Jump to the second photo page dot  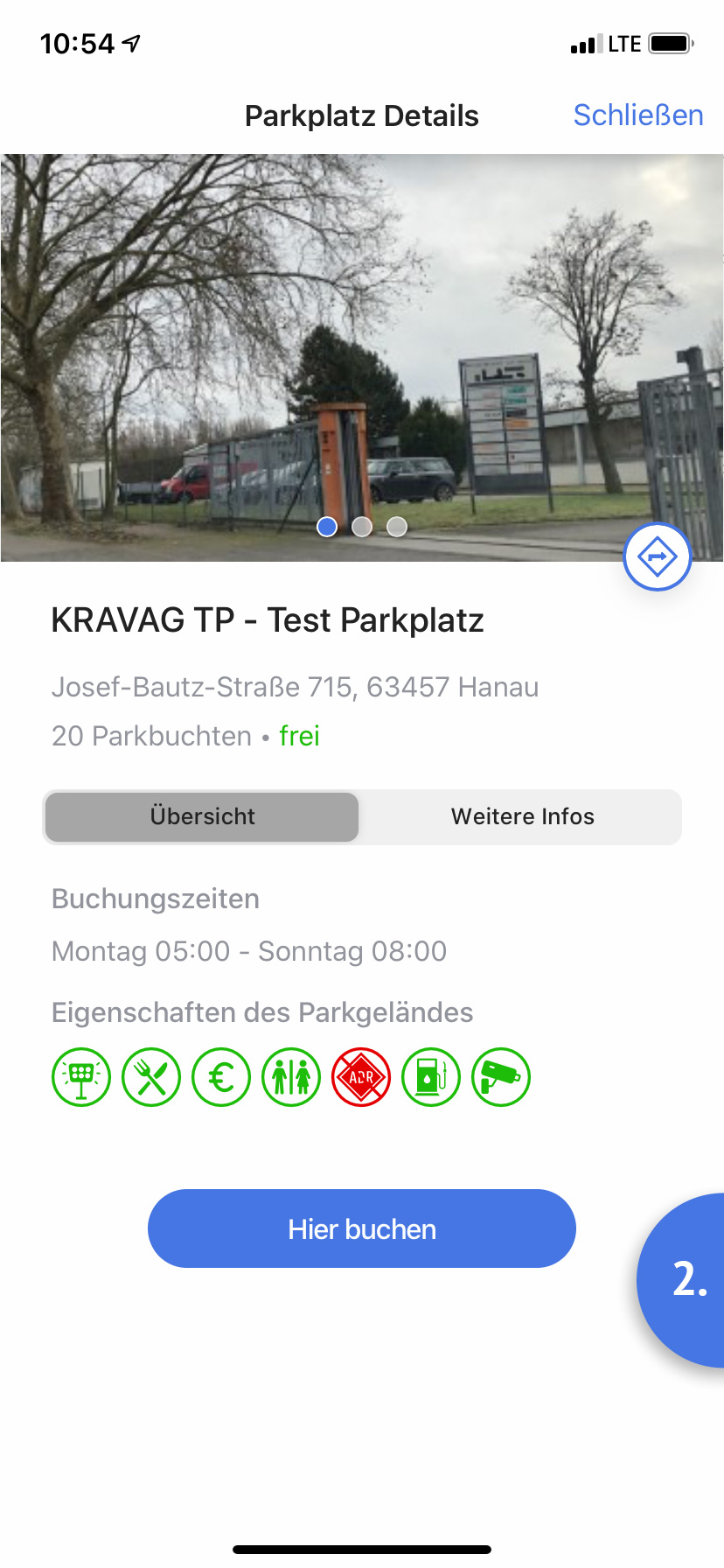click(x=362, y=527)
